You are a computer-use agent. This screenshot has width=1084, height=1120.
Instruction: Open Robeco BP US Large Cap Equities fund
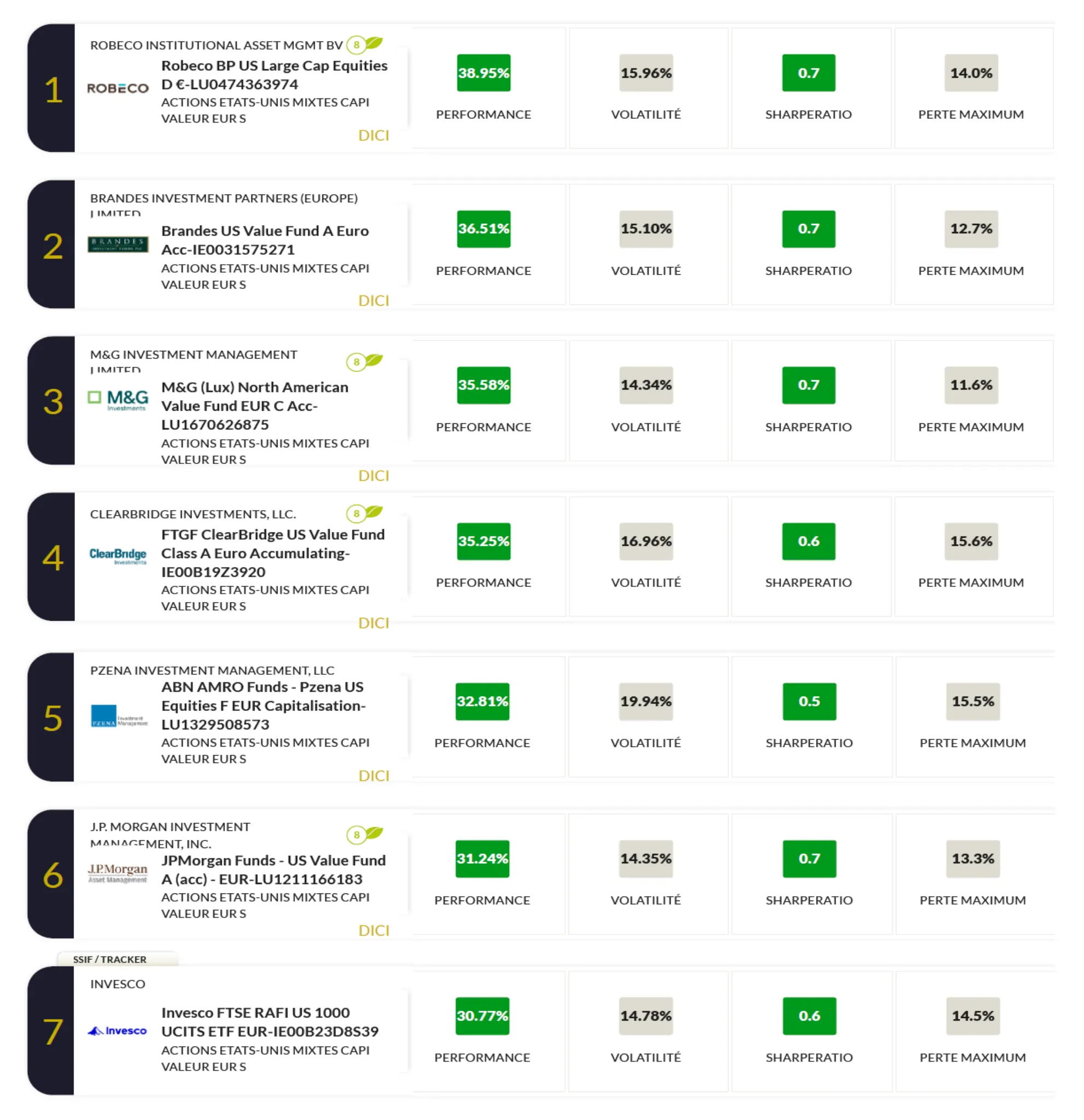(273, 75)
